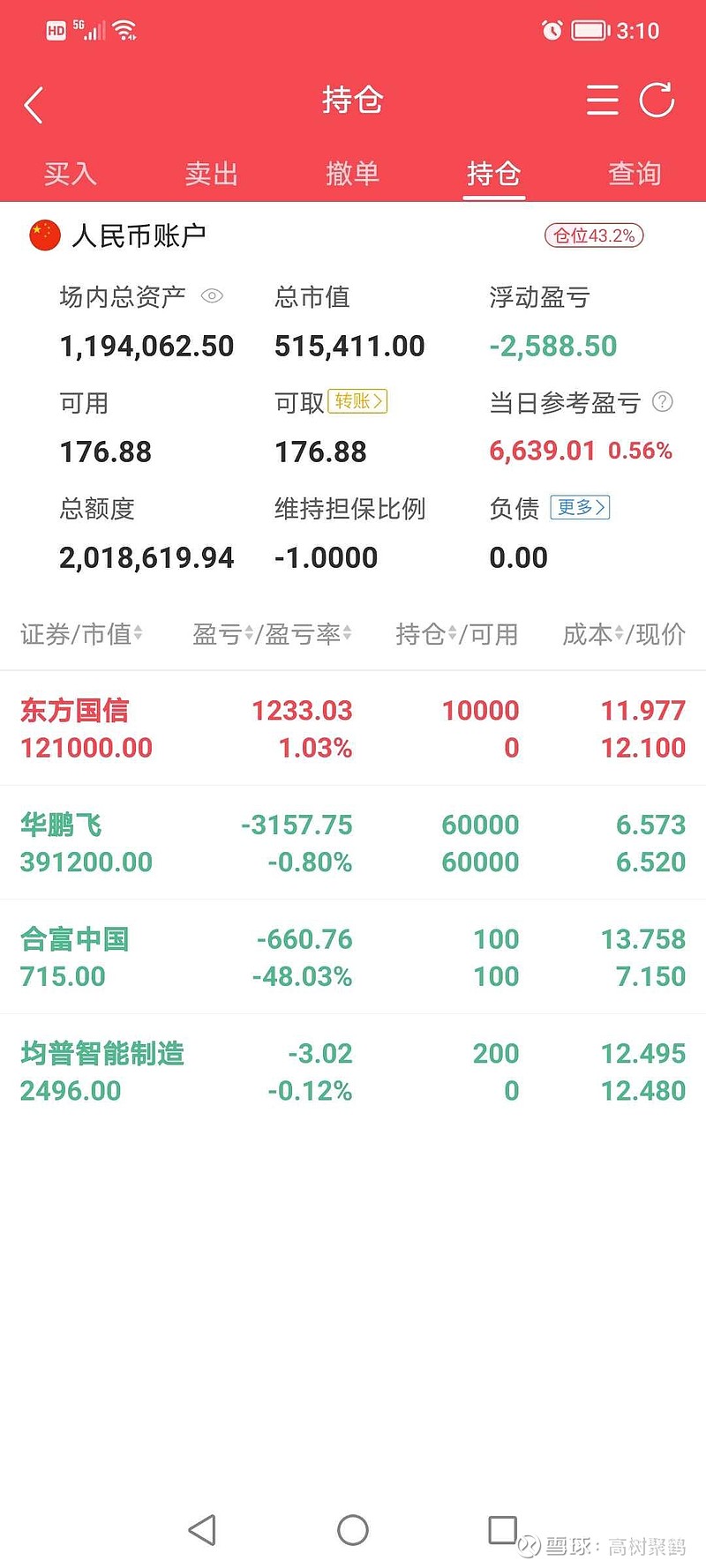Viewport: 706px width, 1568px height.
Task: Open the 东方国信 position
Action: coord(353,728)
